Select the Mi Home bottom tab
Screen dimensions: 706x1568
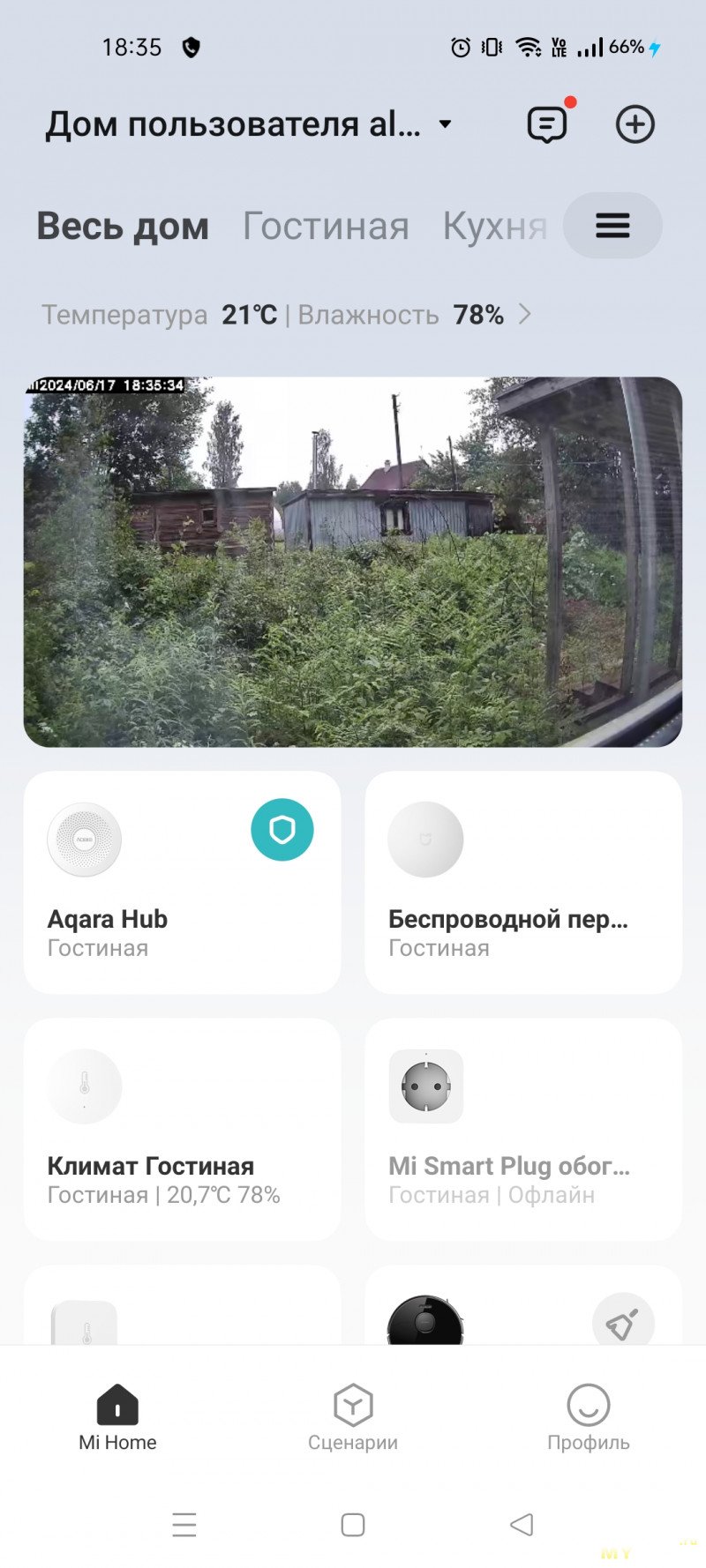click(117, 1416)
